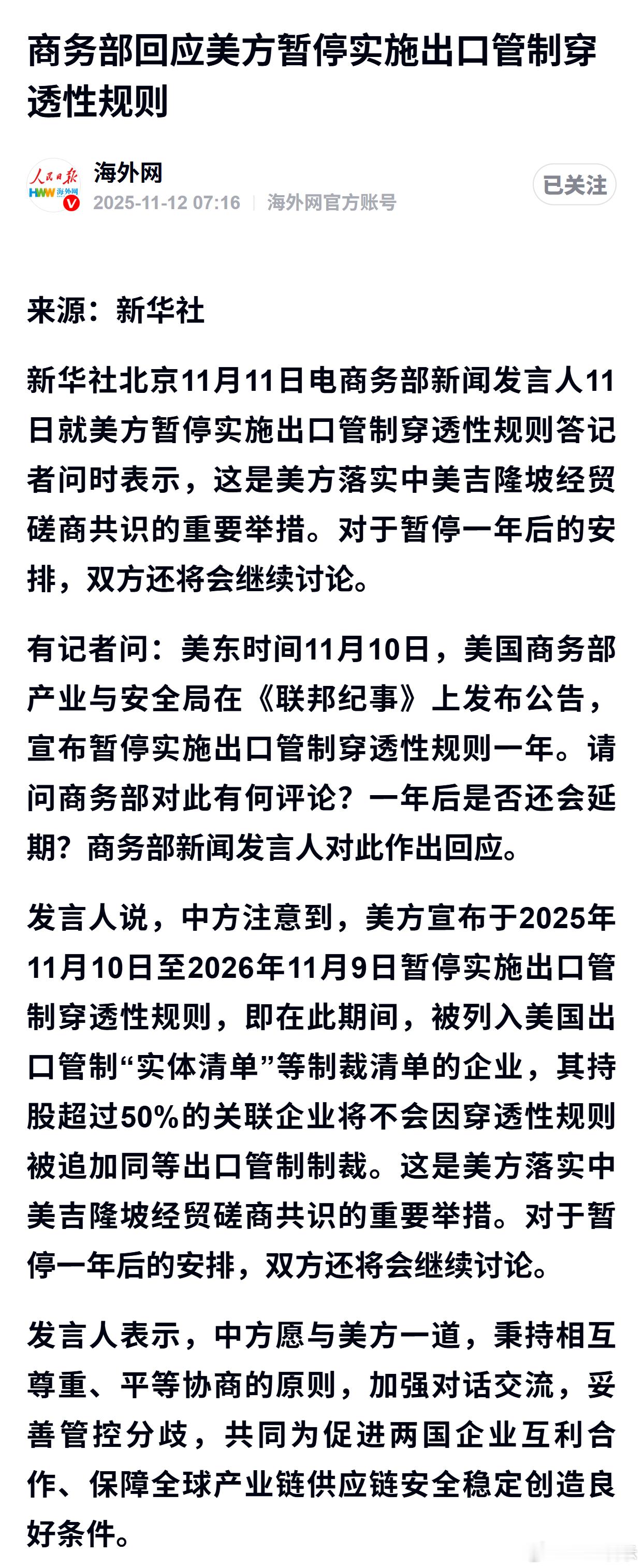Click the divider area between header and article body

[321, 256]
